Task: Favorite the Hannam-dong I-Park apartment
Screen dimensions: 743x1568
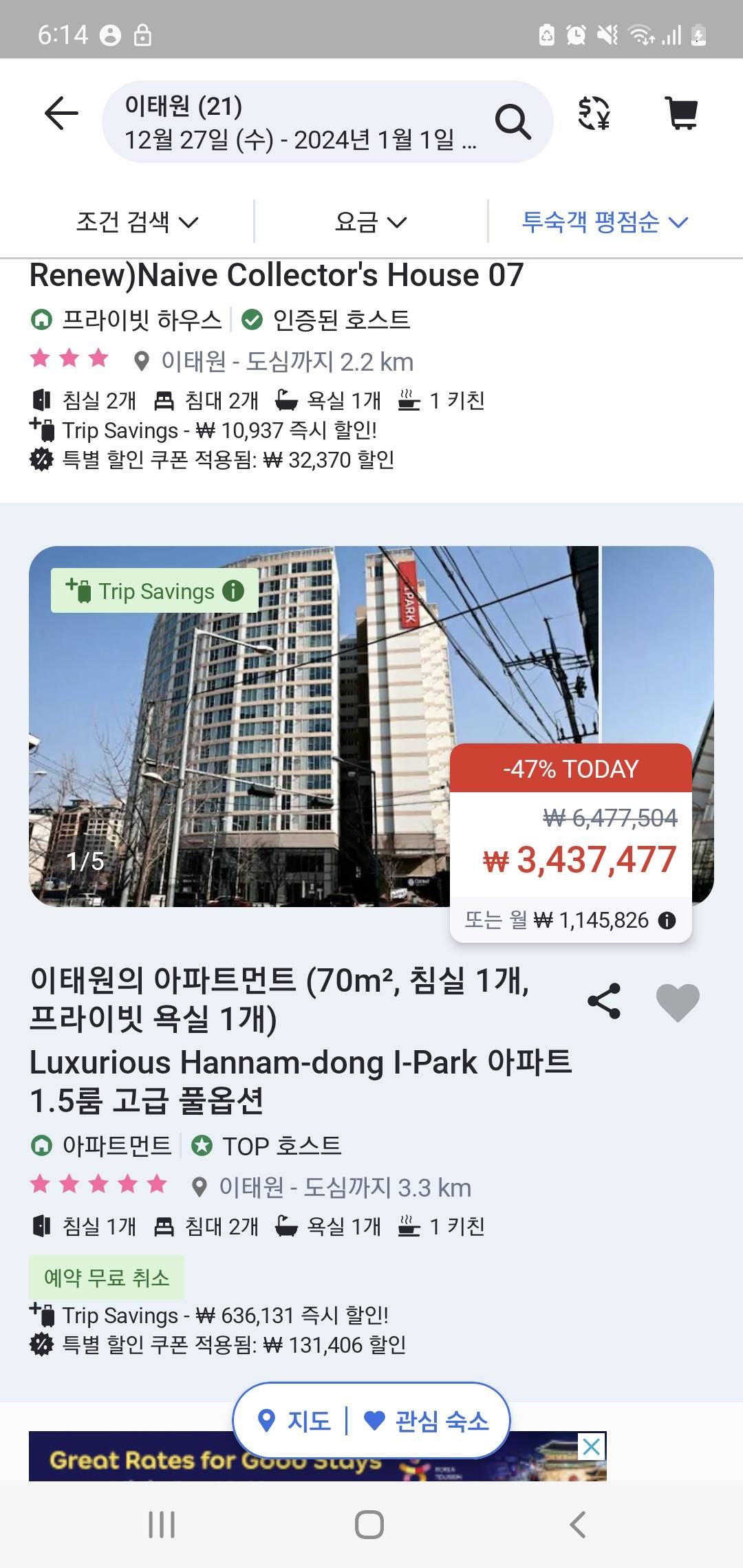Action: coord(678,1002)
